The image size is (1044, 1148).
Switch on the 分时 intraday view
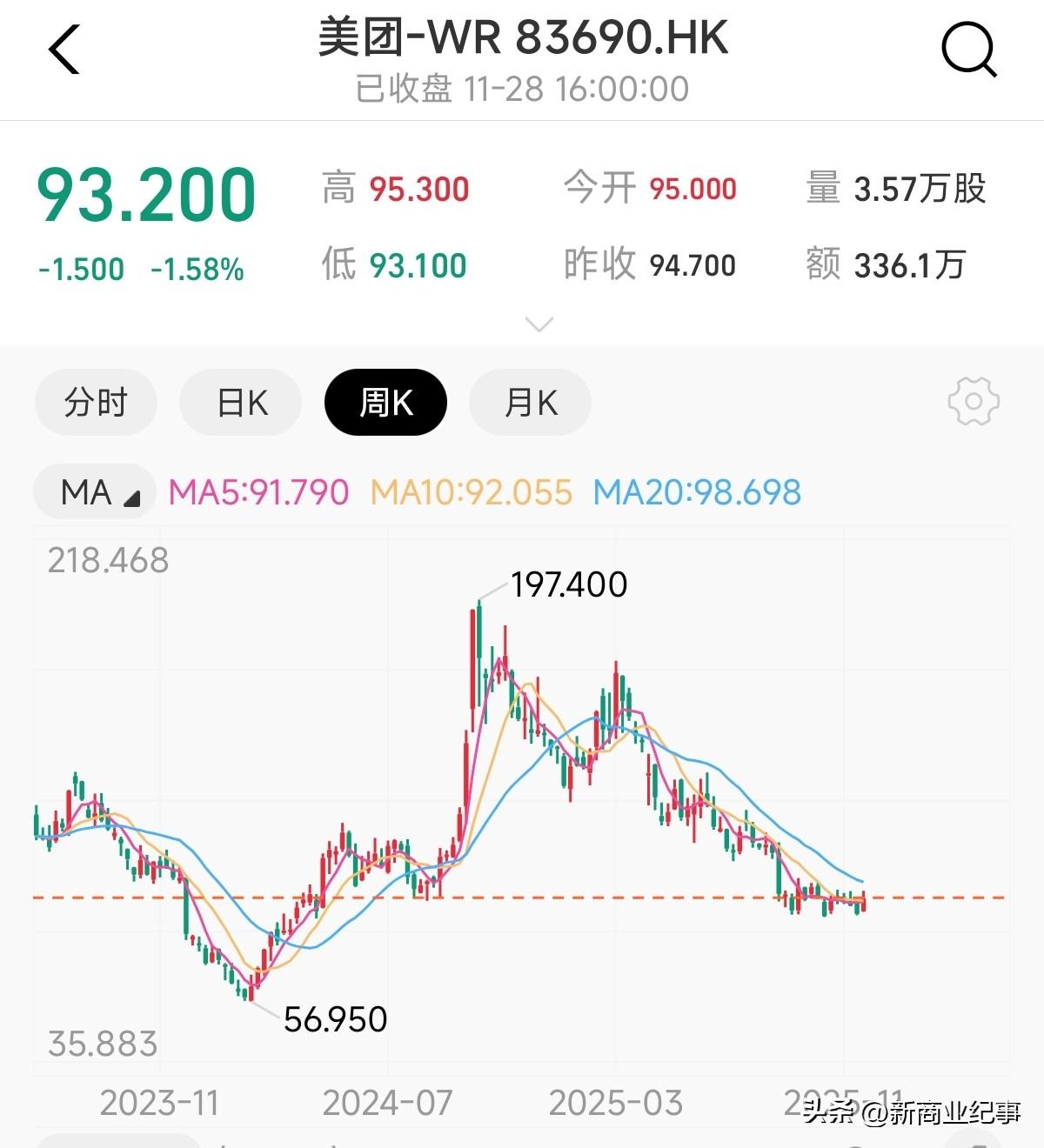click(x=96, y=402)
